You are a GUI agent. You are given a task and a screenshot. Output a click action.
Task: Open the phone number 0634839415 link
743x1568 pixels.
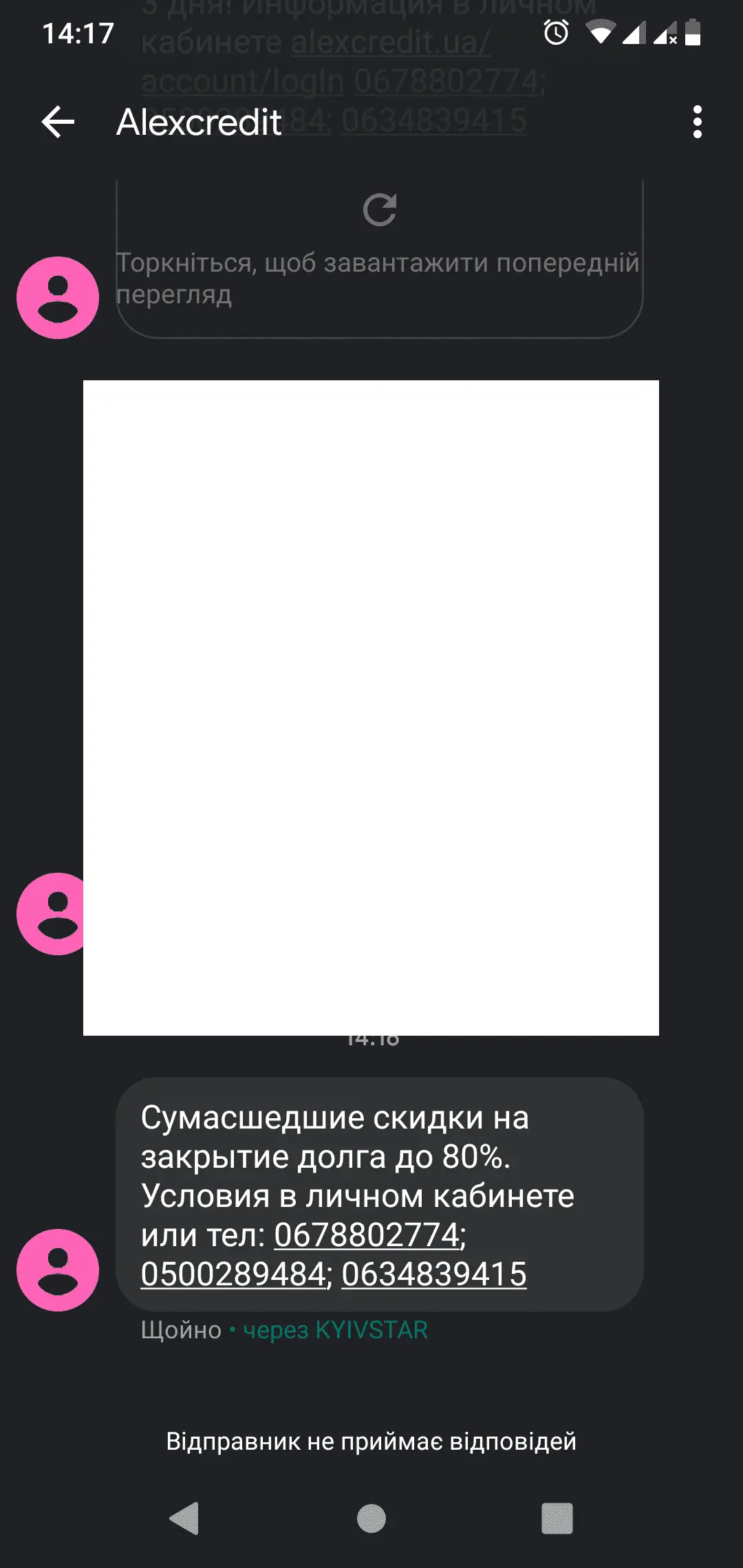coord(434,1274)
